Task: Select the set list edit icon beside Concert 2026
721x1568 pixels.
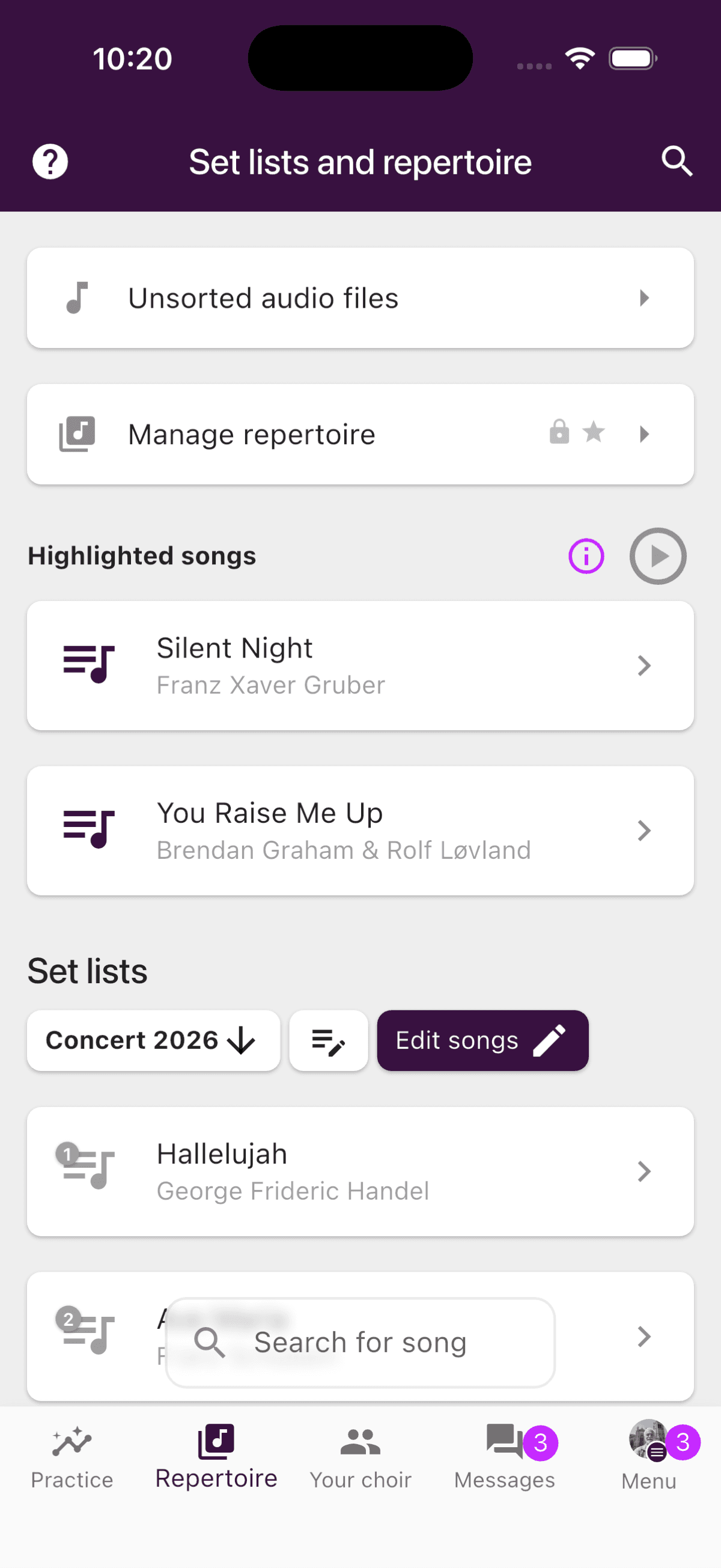Action: 328,1040
